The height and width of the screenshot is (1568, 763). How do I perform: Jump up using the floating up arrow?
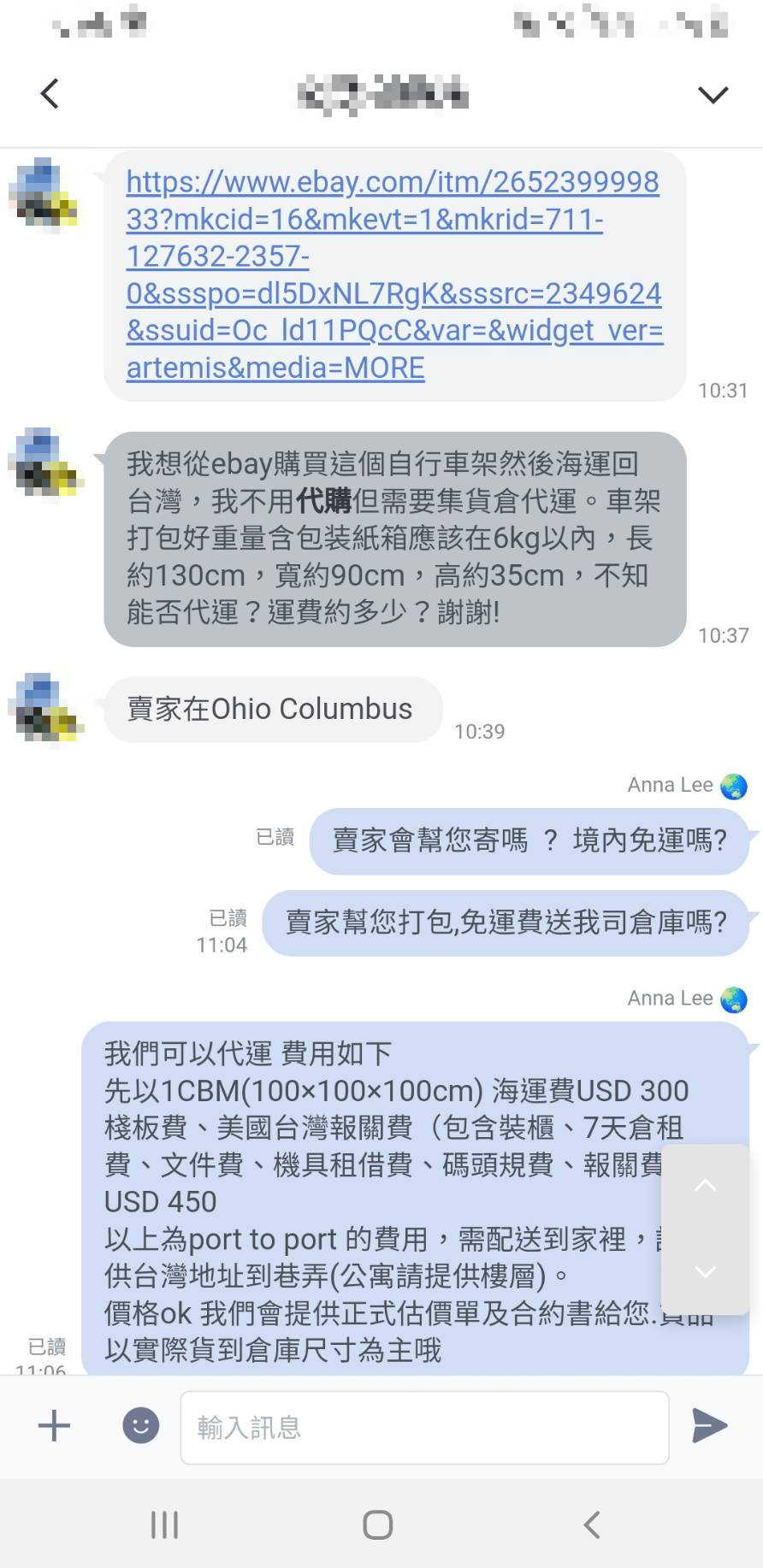[706, 1186]
